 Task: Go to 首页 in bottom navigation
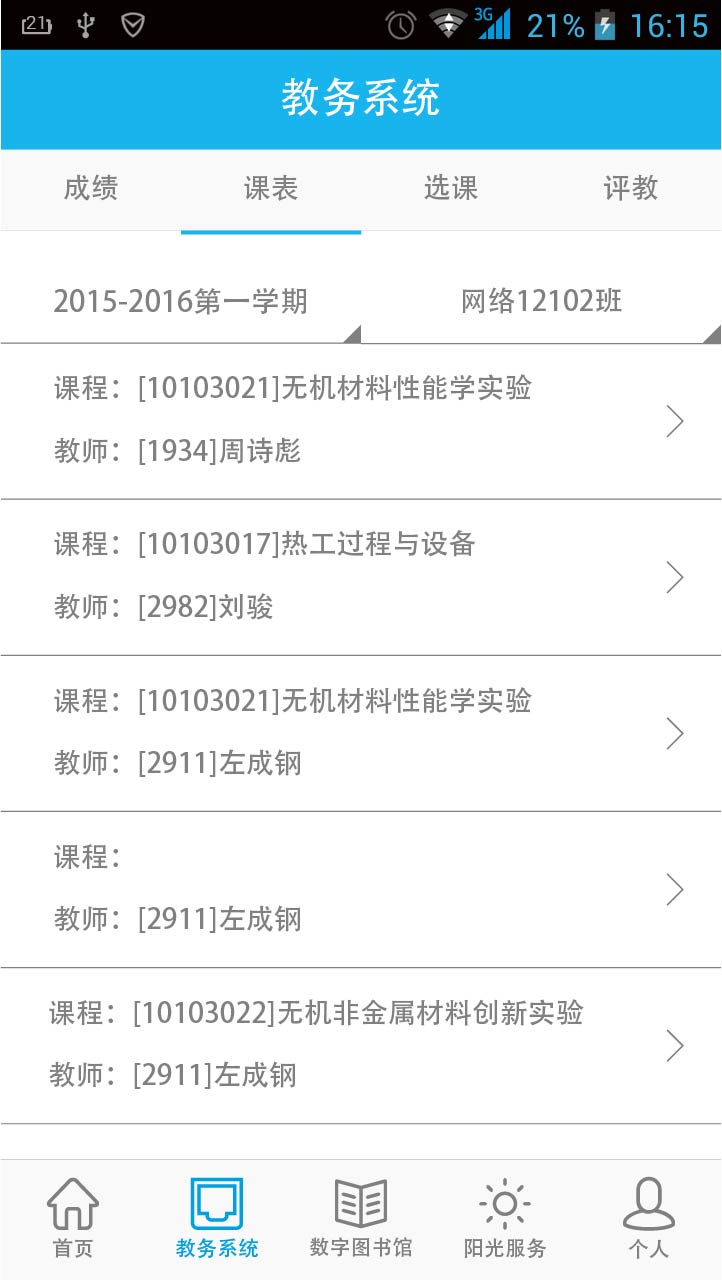[x=73, y=1218]
